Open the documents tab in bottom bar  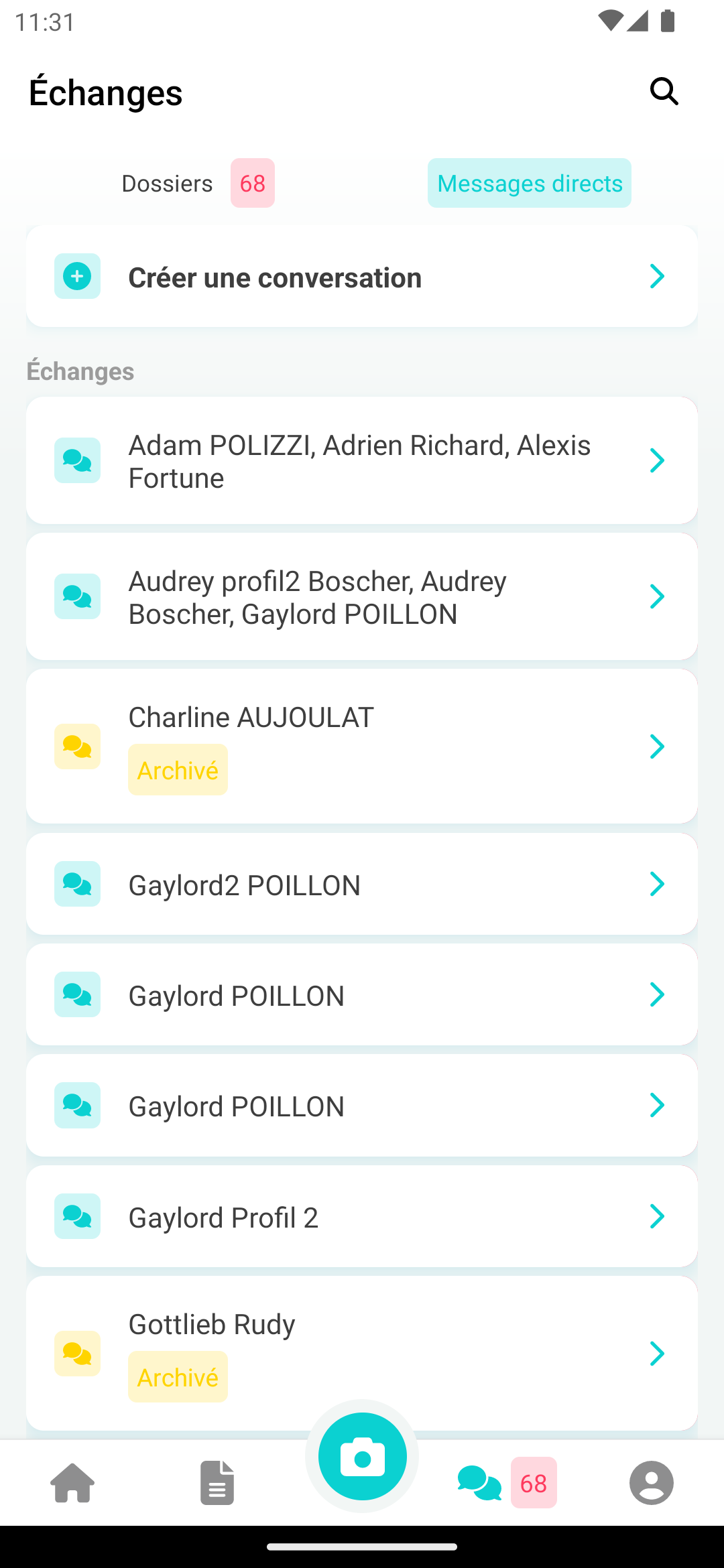[217, 1482]
